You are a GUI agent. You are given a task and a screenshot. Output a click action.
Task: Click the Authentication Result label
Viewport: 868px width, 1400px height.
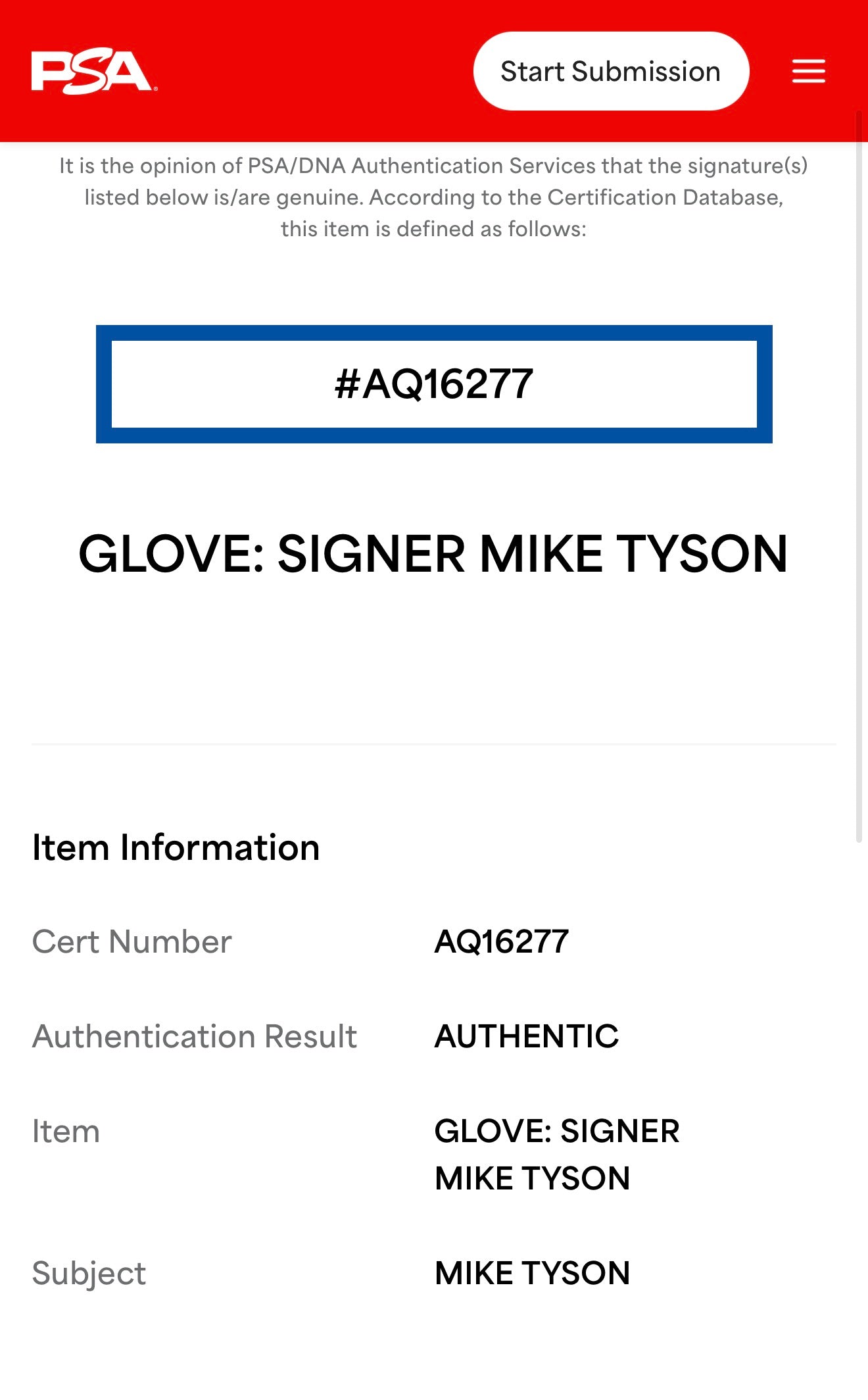click(x=194, y=1036)
